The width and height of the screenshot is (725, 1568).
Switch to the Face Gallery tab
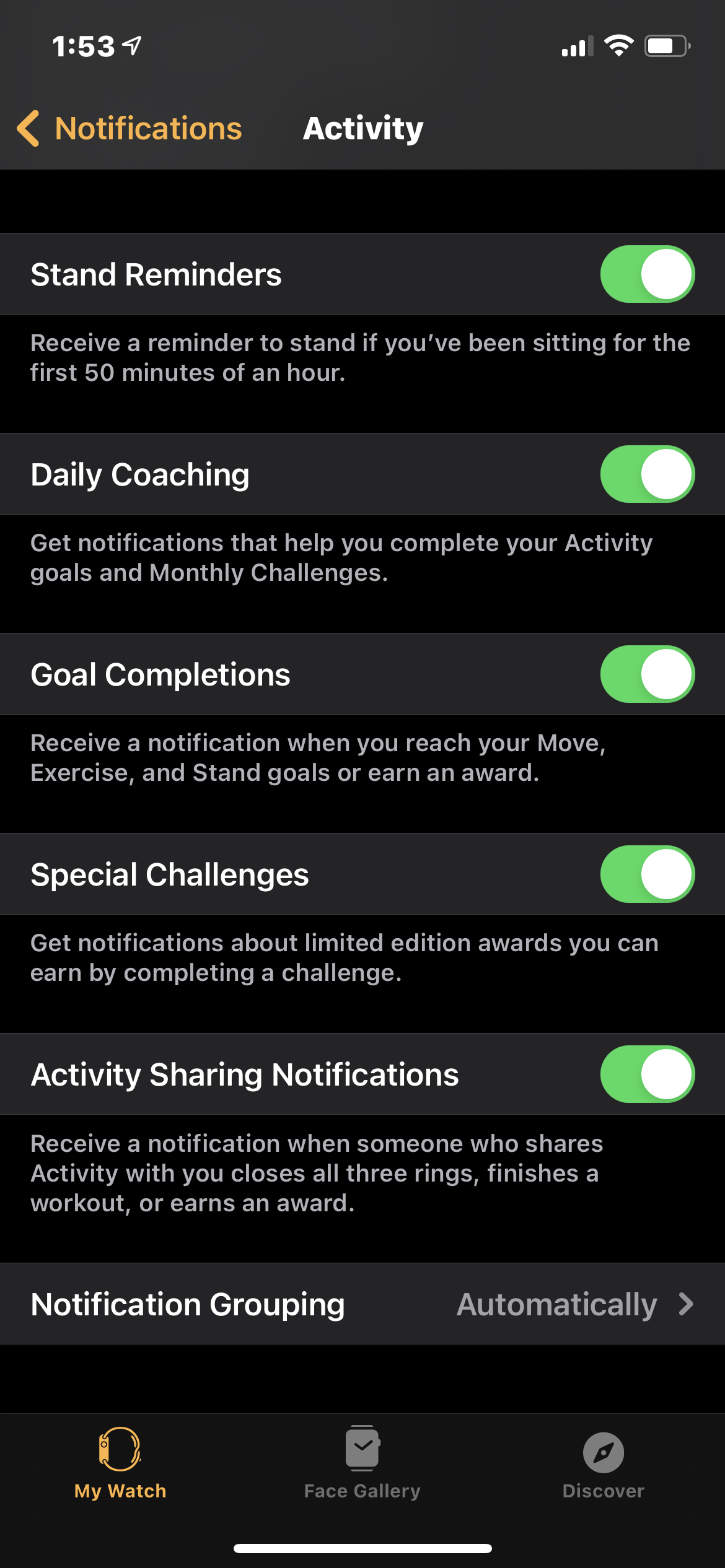point(362,1463)
